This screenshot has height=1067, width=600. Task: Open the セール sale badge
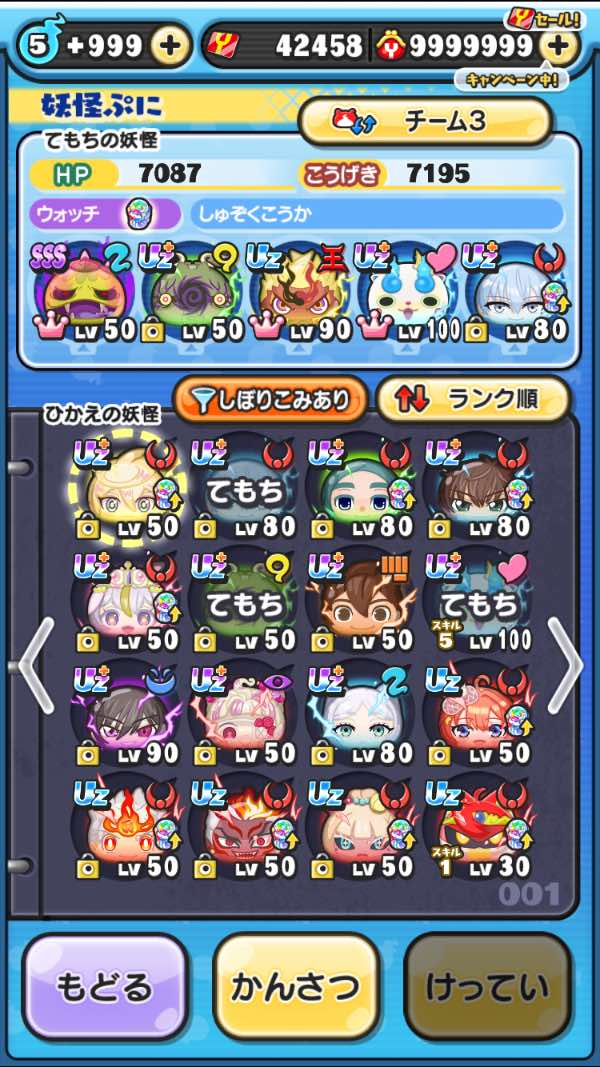click(544, 18)
